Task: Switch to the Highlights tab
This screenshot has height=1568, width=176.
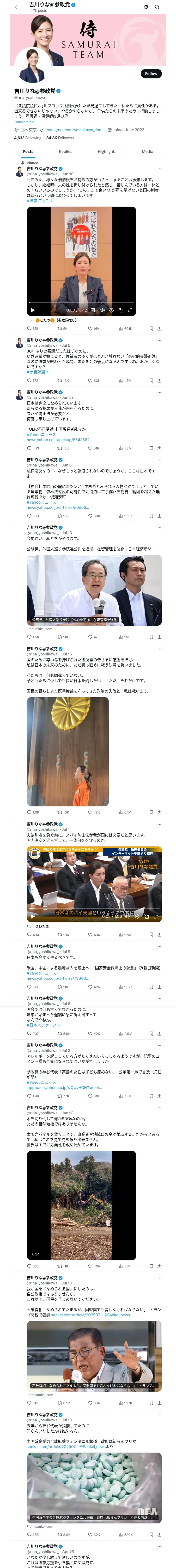Action: (107, 152)
